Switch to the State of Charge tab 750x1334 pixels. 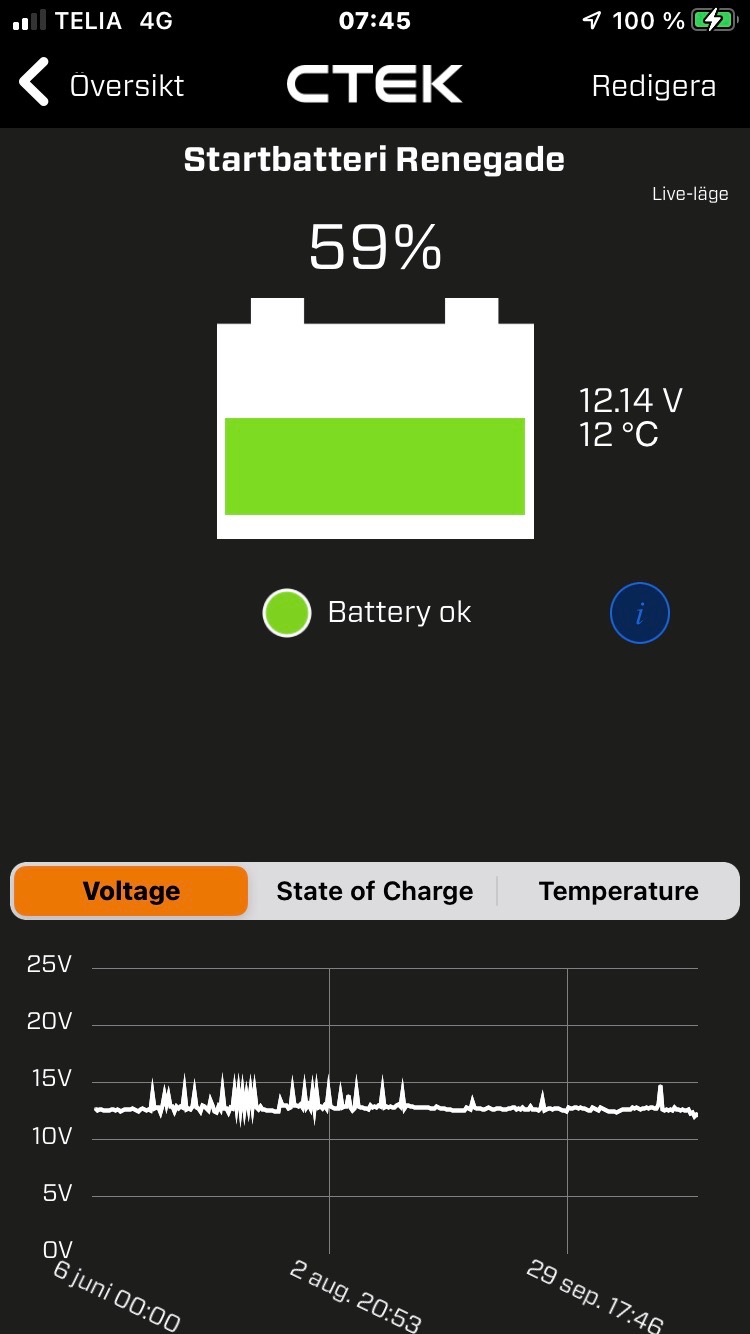tap(374, 891)
